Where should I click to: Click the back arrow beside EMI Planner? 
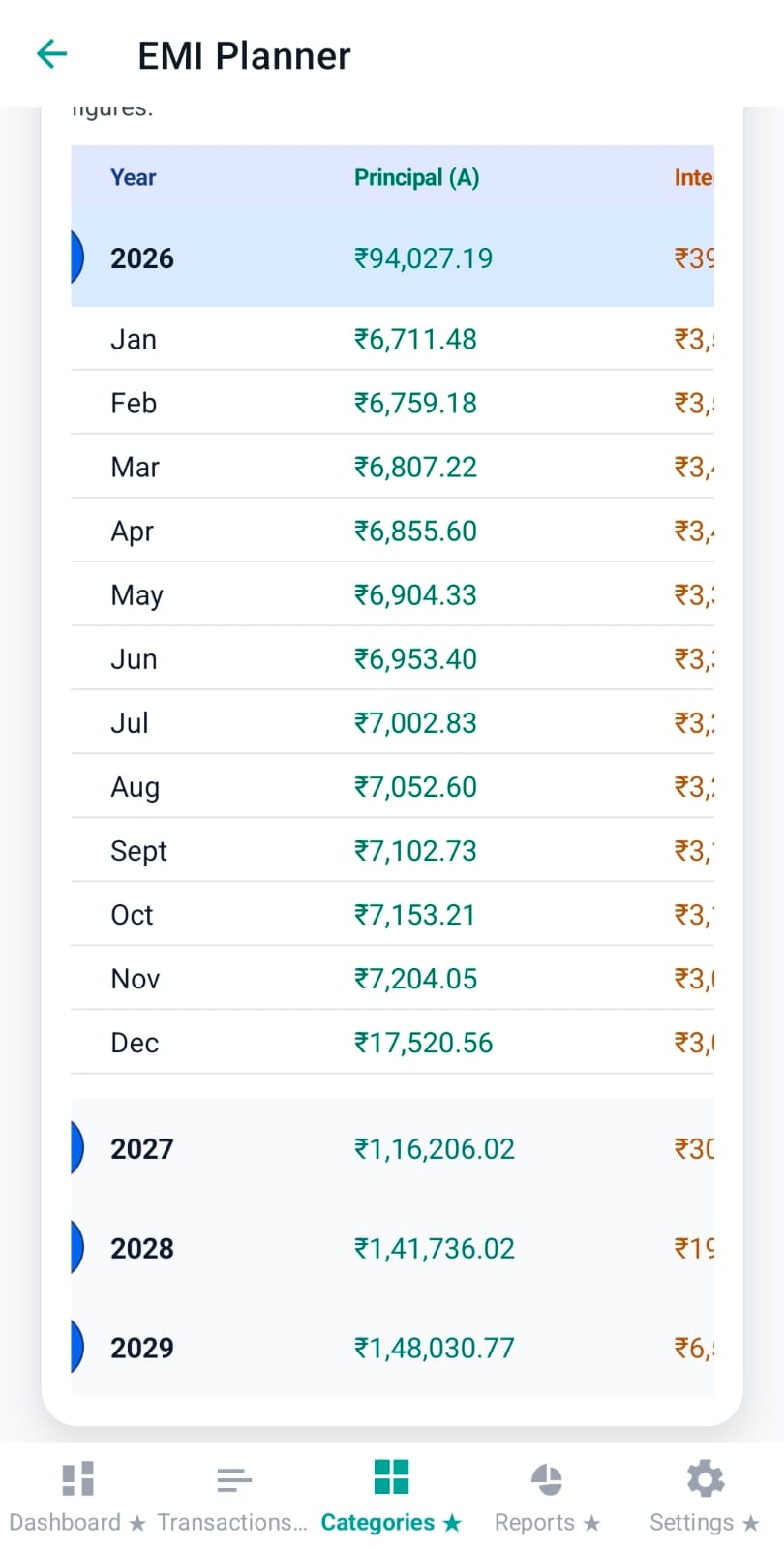pyautogui.click(x=50, y=54)
